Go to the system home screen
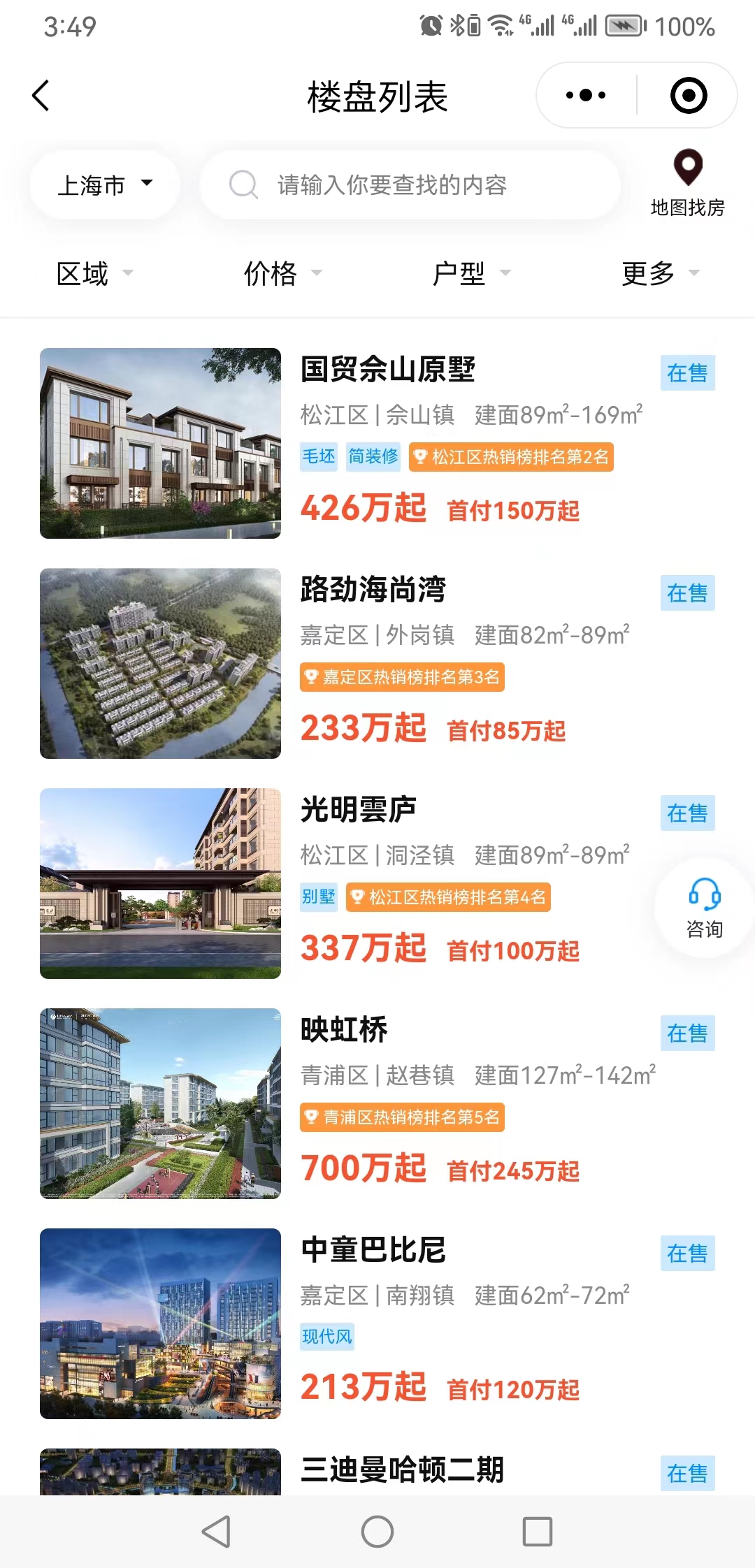The height and width of the screenshot is (1568, 755). (377, 1532)
